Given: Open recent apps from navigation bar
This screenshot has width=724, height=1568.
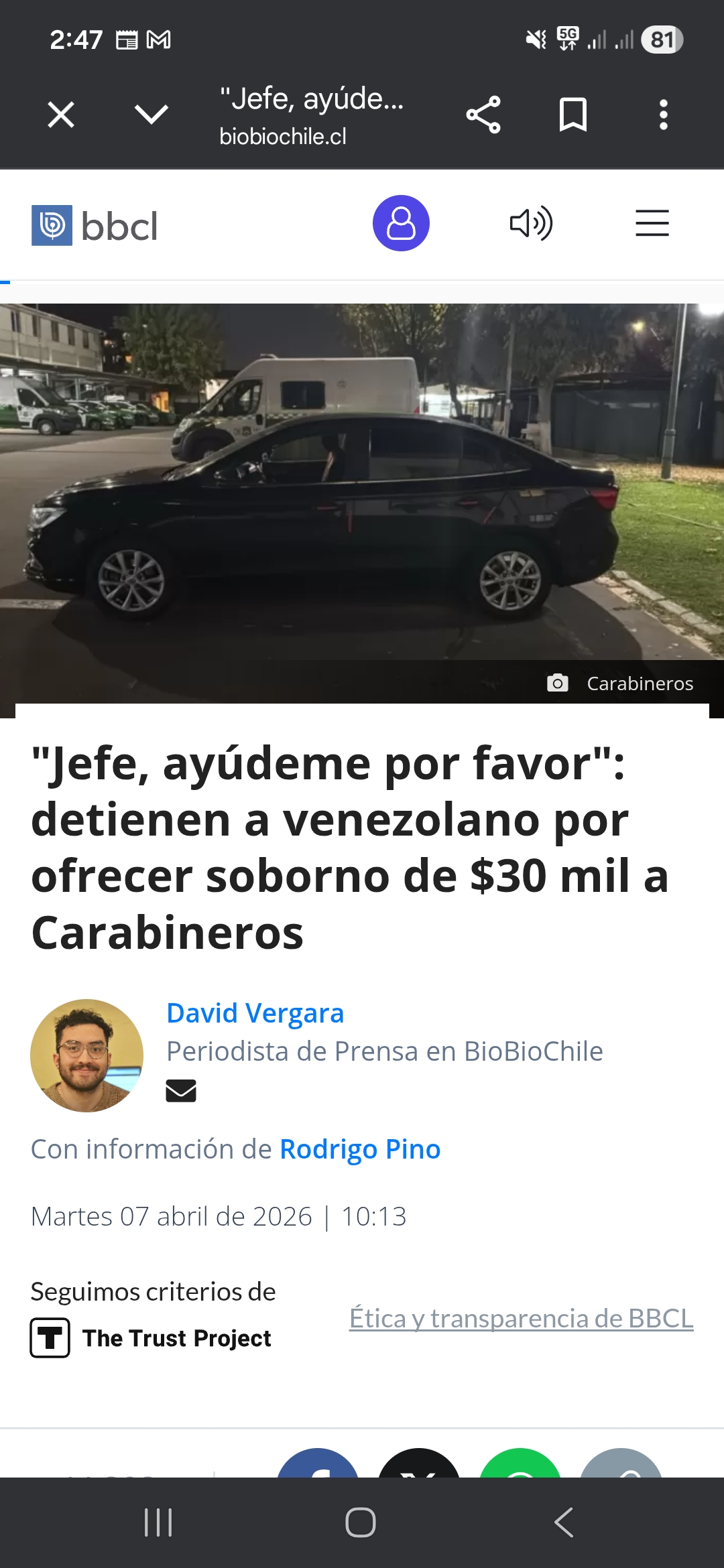Looking at the screenshot, I should click(159, 1522).
